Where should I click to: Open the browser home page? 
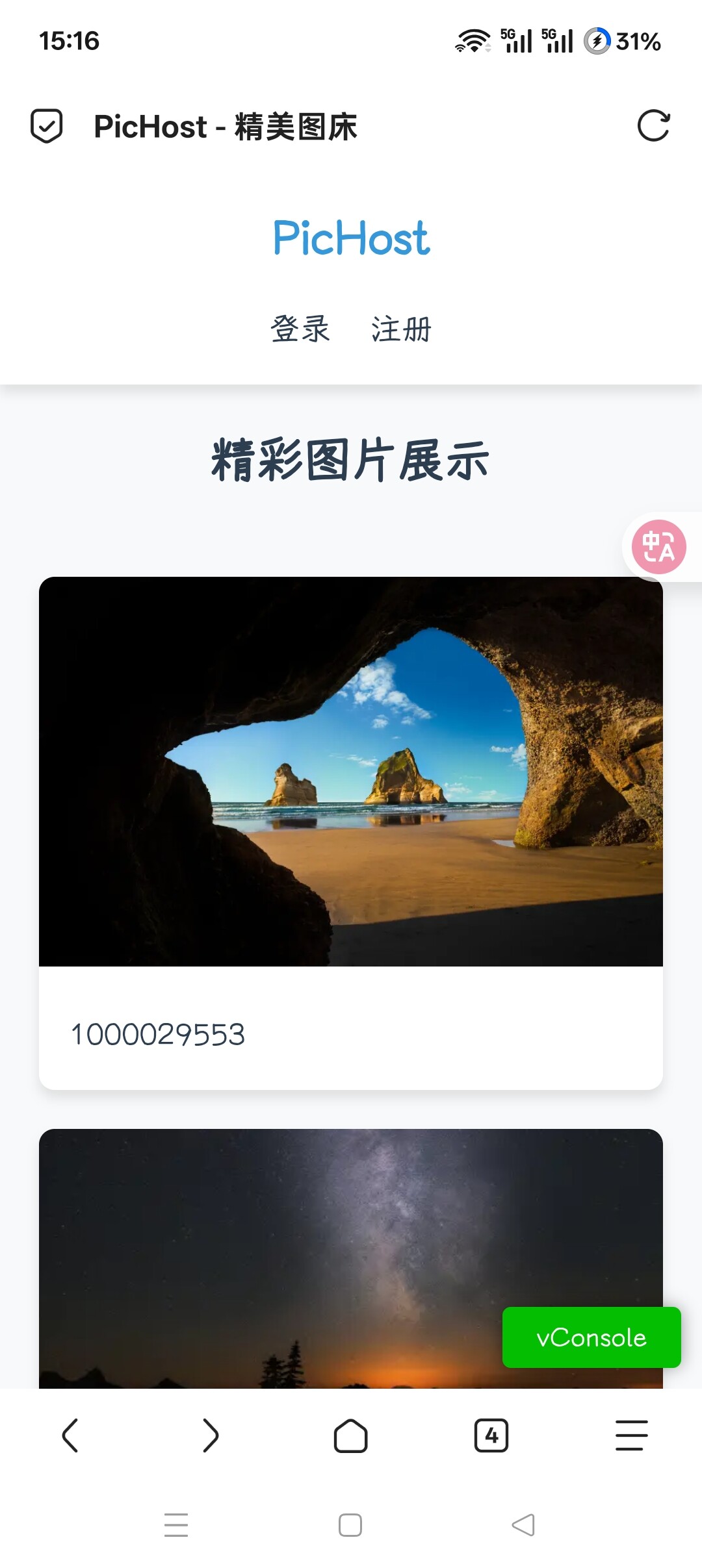tap(351, 1435)
